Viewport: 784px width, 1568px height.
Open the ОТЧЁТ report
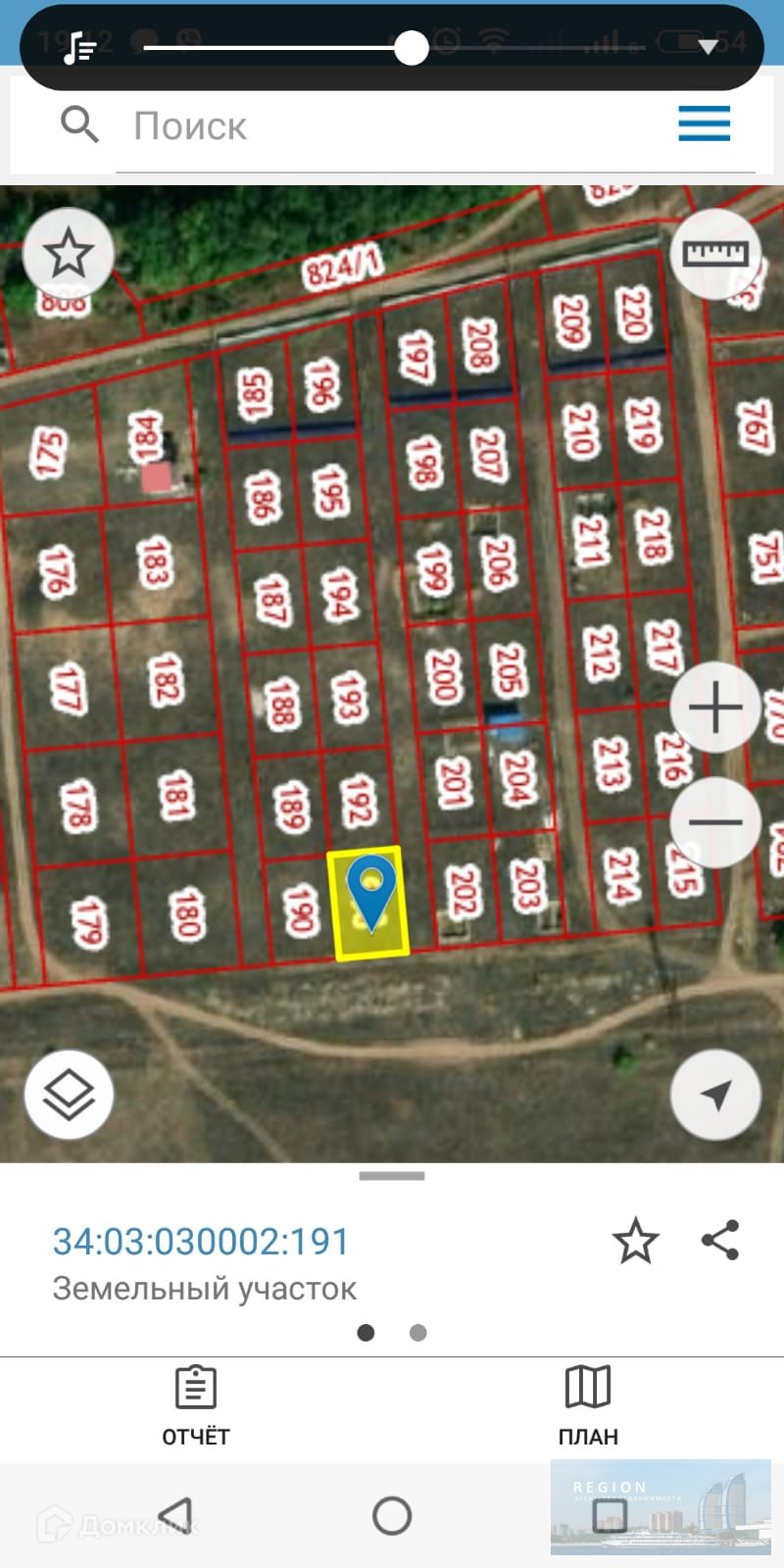pyautogui.click(x=196, y=1404)
